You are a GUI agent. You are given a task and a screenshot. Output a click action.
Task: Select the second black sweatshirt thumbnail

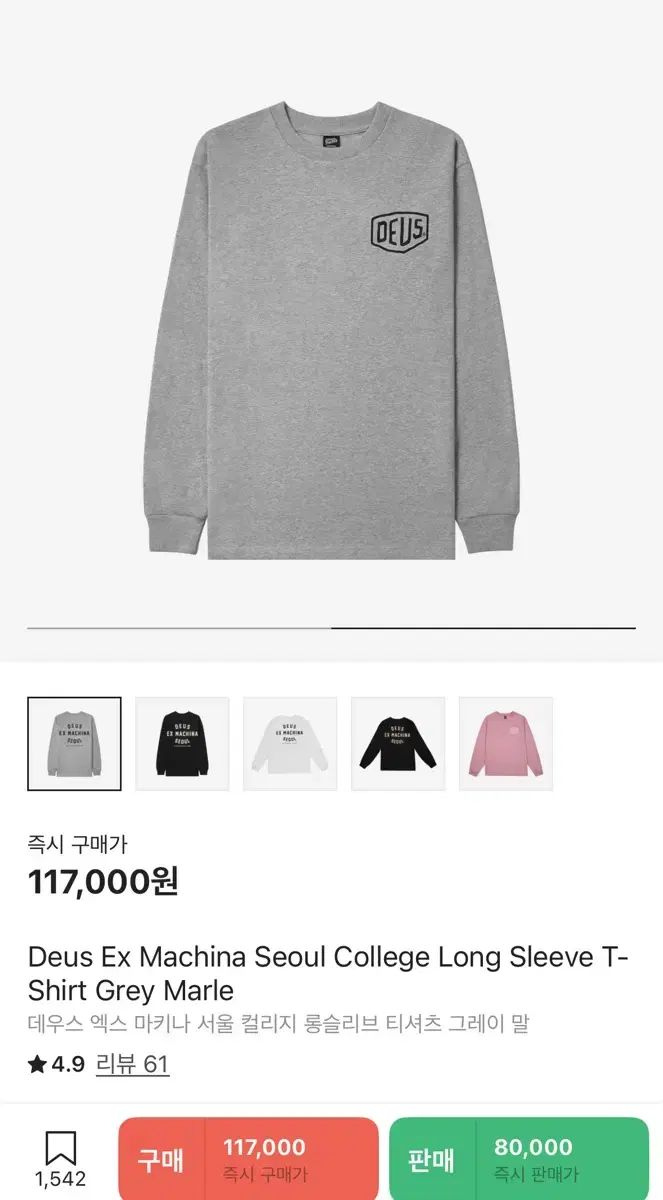point(398,744)
